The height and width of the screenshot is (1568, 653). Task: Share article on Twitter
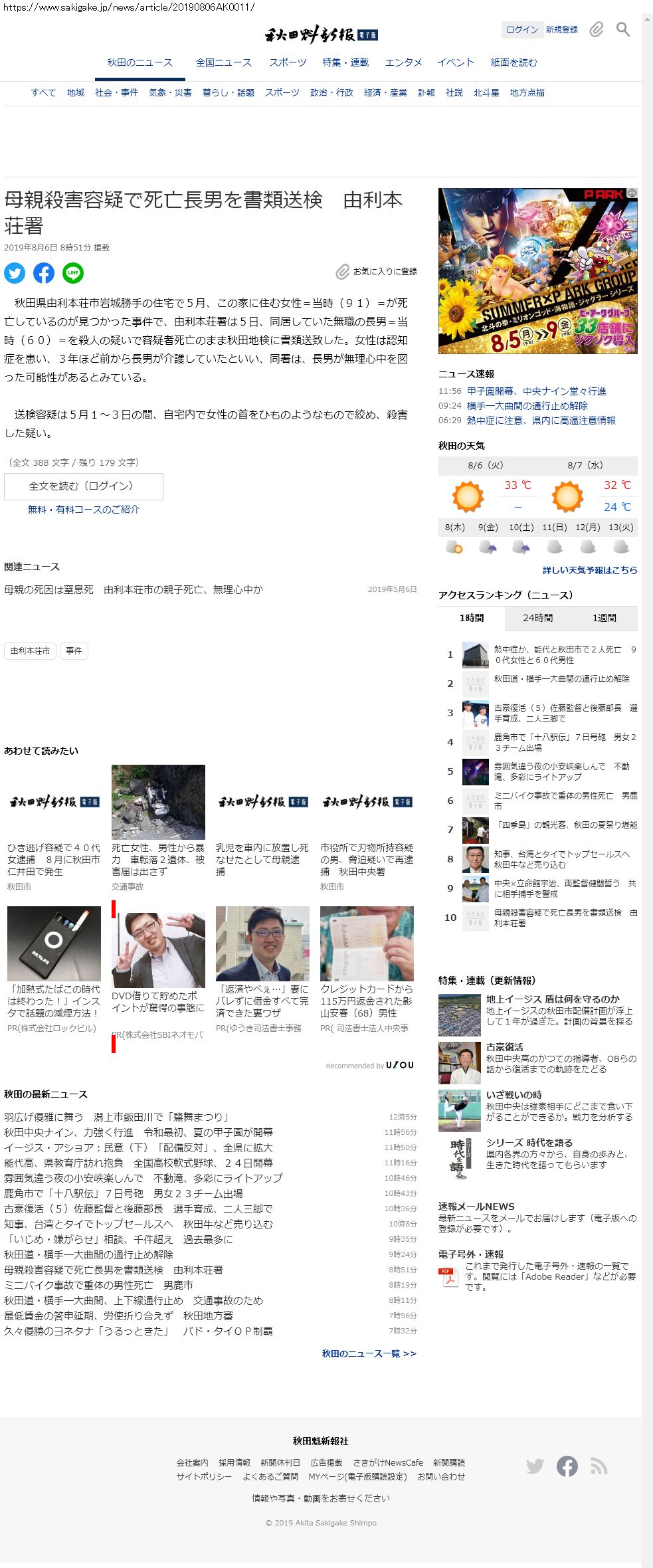coord(15,273)
